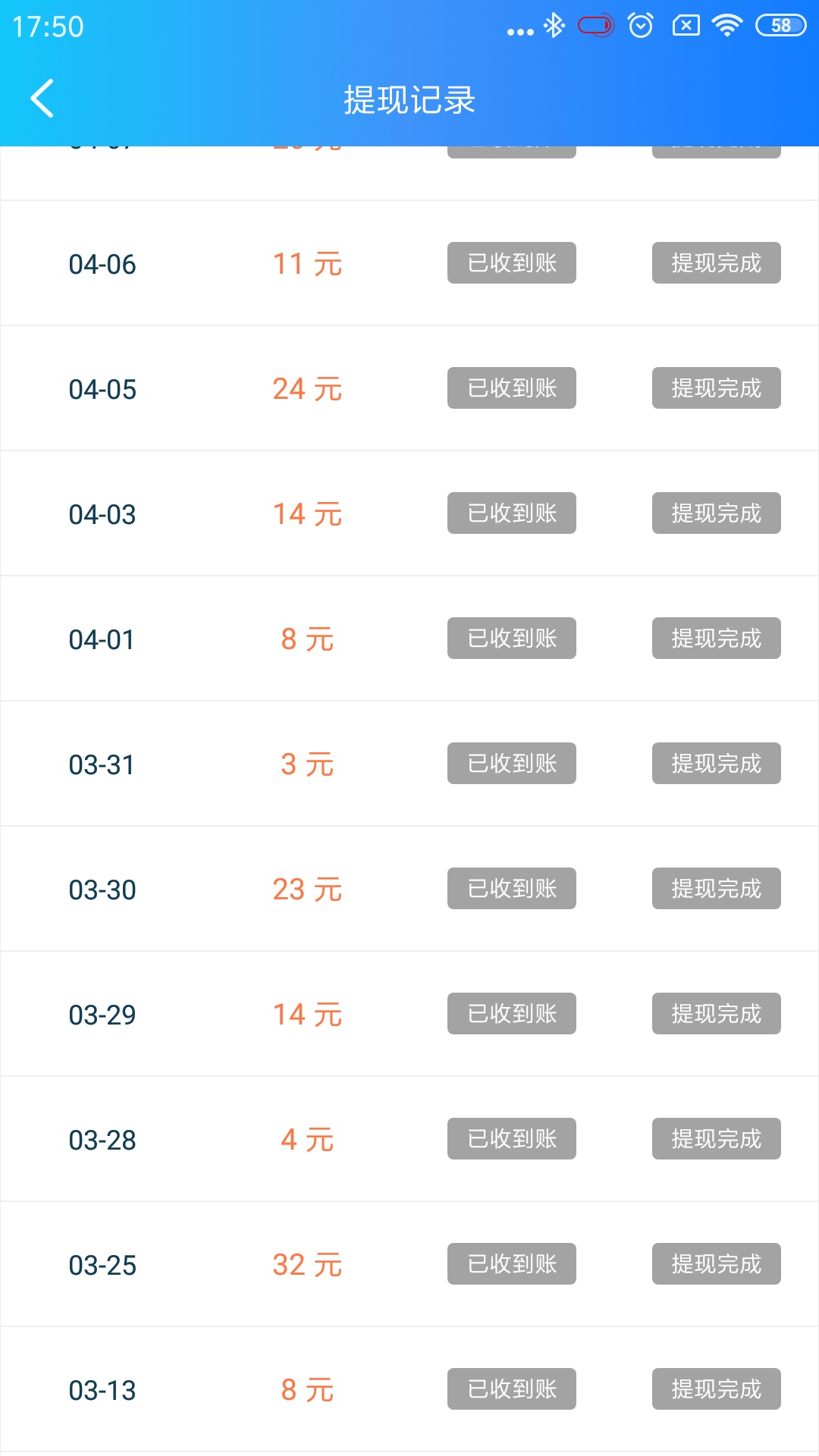Screen dimensions: 819x1456
Task: Tap 已收到账 for the 04-06 record
Action: [512, 263]
